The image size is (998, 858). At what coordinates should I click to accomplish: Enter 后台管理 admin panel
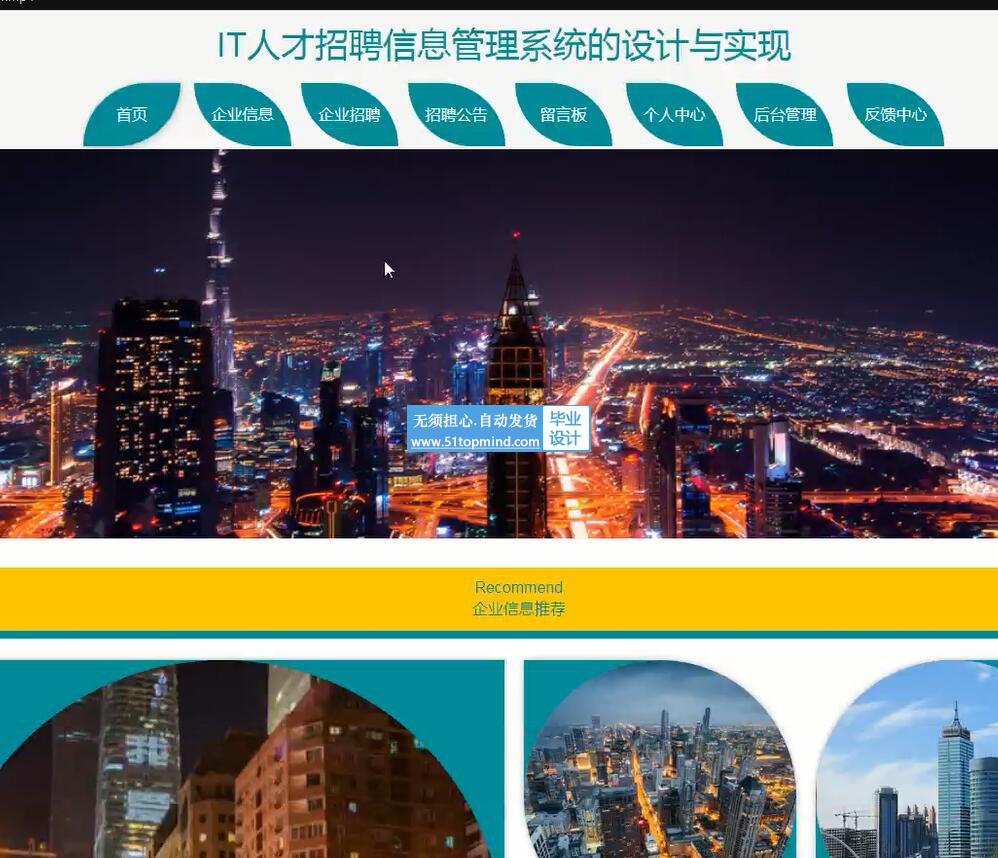[x=785, y=115]
